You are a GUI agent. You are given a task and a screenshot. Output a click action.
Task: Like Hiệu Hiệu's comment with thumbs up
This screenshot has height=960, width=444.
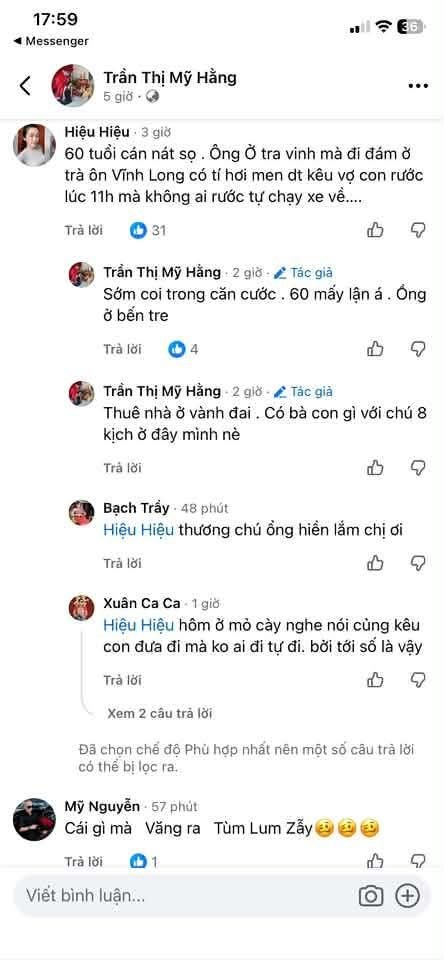(375, 230)
